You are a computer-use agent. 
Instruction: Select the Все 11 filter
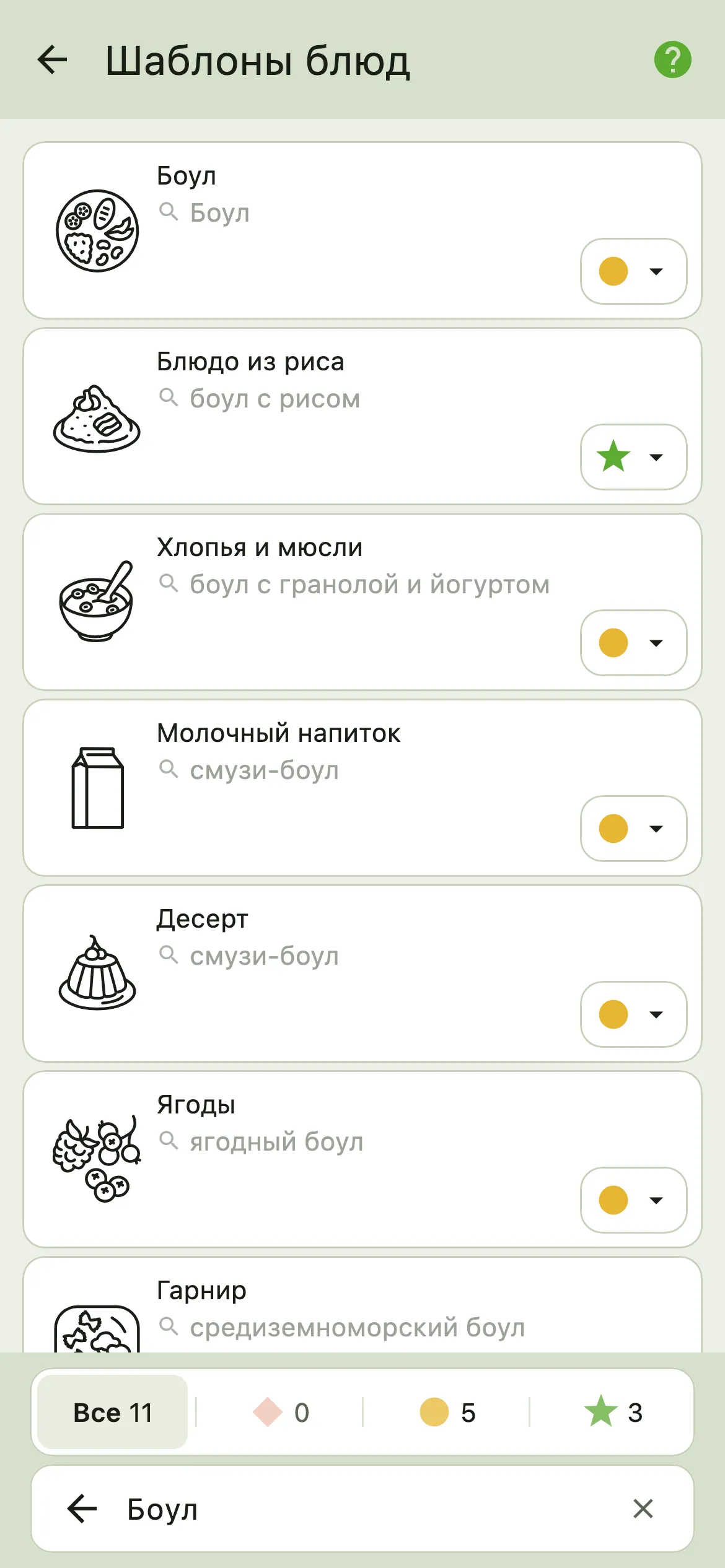coord(113,1413)
